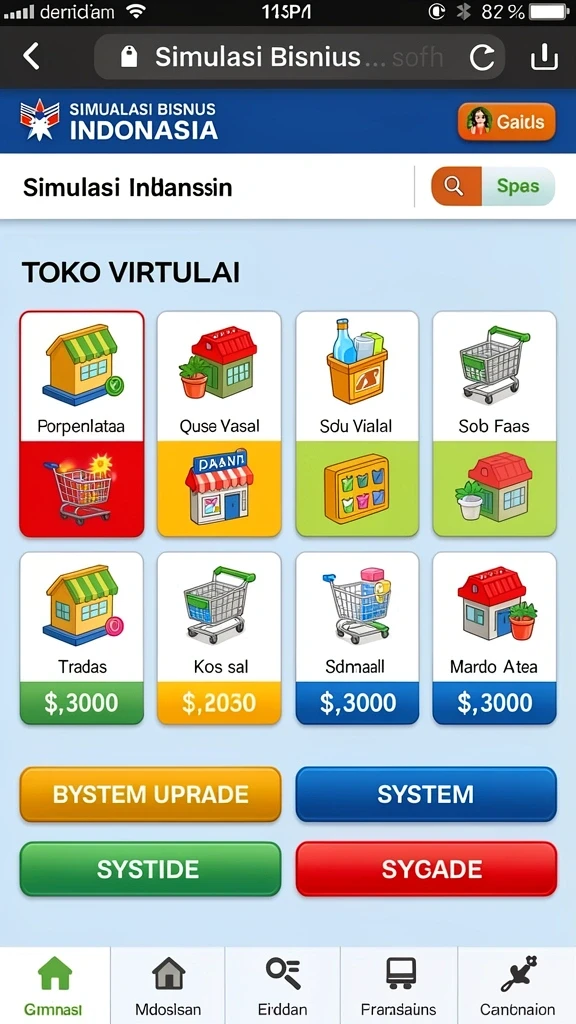This screenshot has height=1024, width=576.
Task: Switch to the Cantonaion tab
Action: [x=517, y=985]
